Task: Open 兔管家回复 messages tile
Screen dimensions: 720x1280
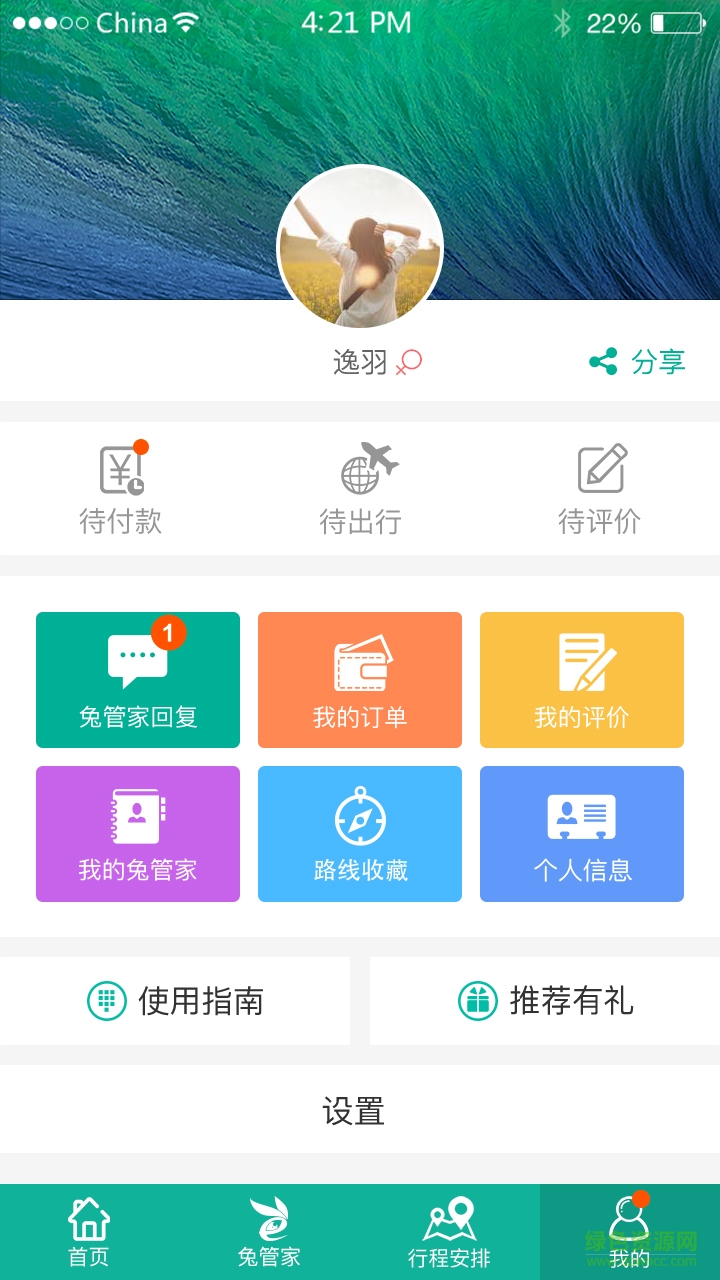Action: 138,680
